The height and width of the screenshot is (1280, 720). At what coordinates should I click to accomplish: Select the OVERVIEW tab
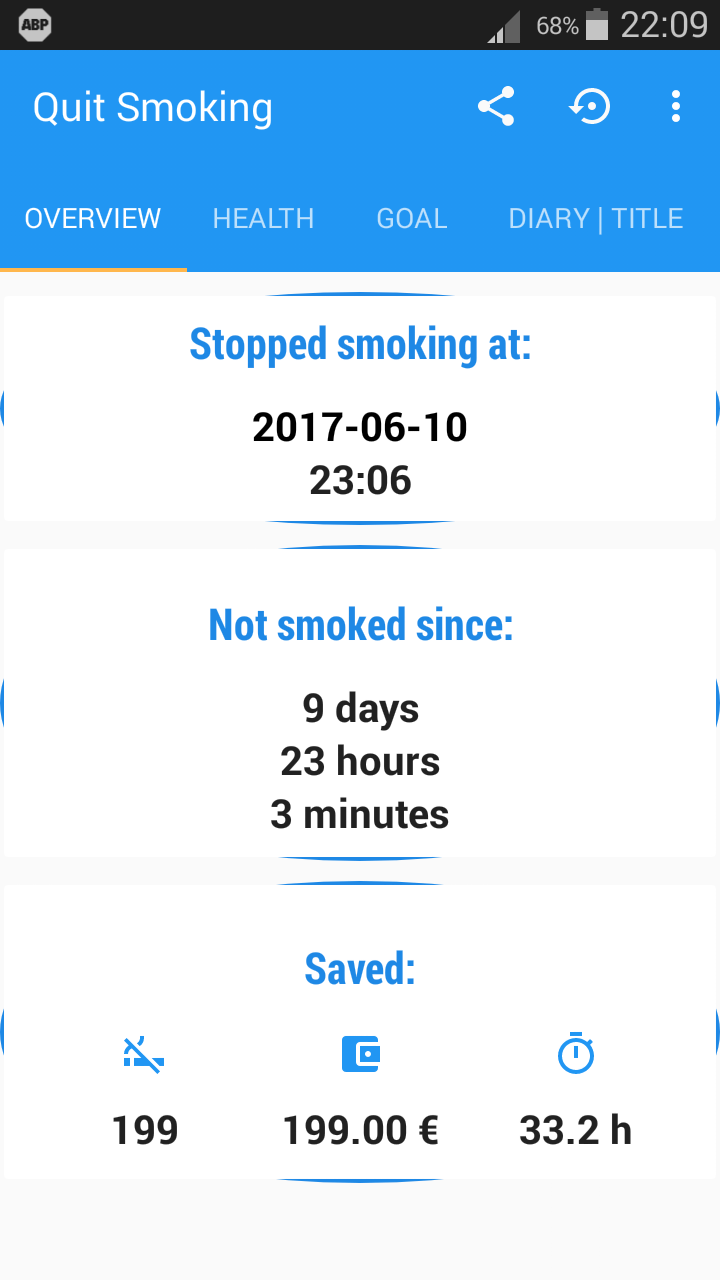[92, 218]
